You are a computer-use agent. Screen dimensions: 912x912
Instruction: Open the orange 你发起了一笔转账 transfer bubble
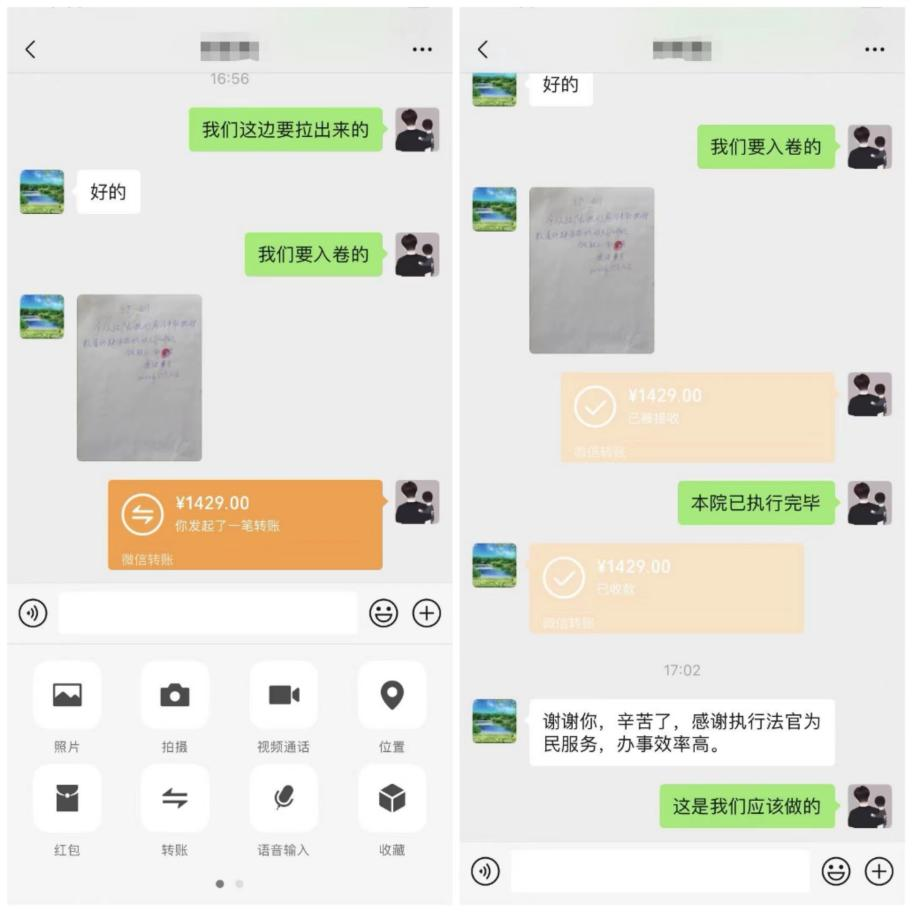[x=245, y=524]
